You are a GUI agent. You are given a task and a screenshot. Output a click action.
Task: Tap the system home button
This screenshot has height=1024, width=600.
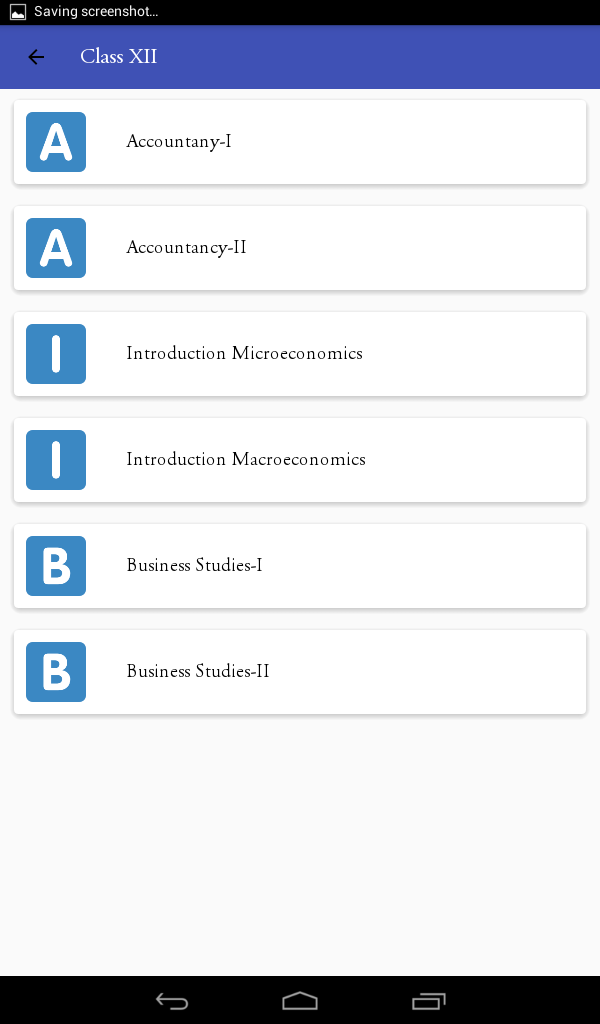coord(300,1000)
